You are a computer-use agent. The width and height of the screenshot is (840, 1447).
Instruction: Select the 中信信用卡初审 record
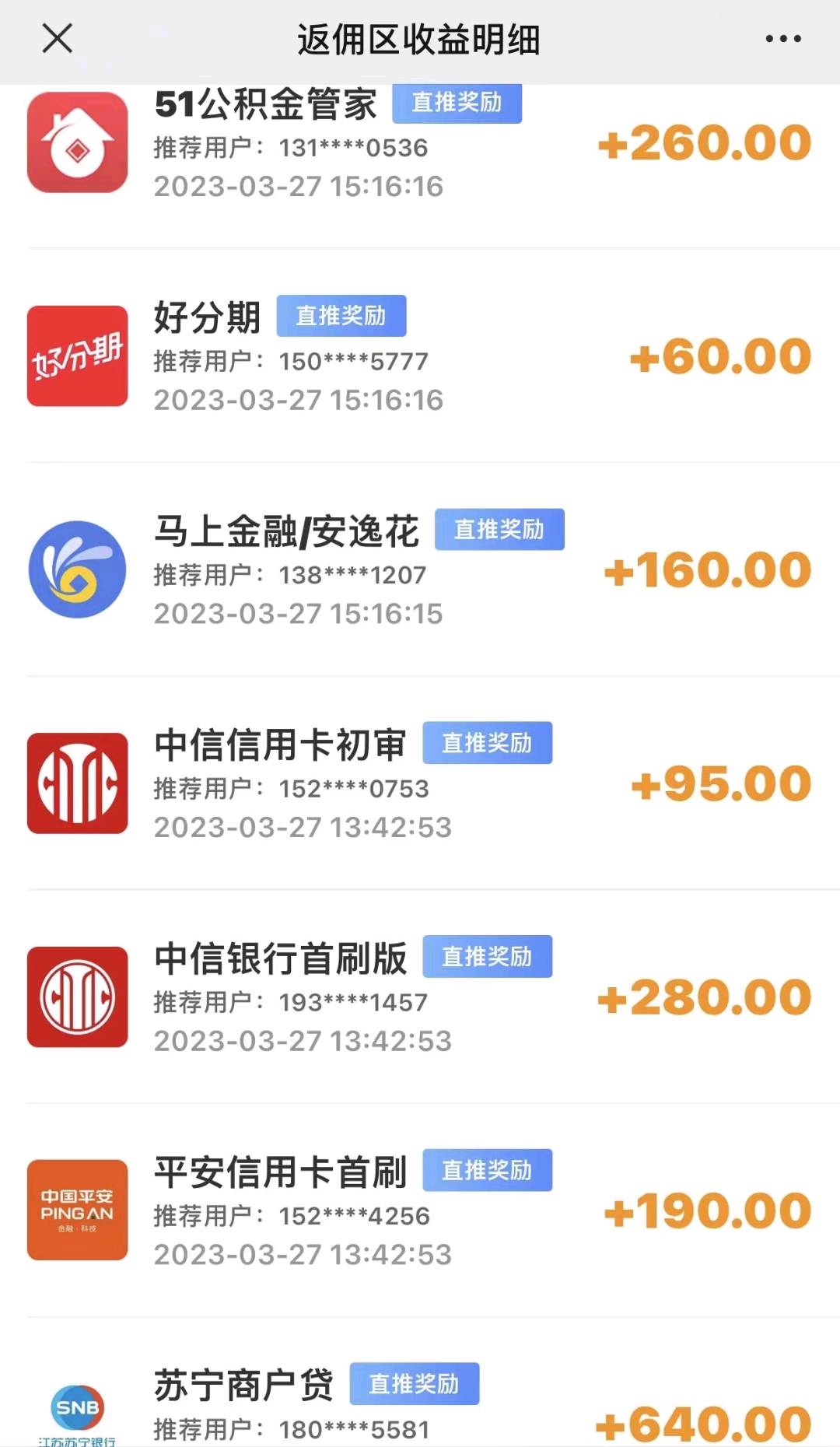[420, 783]
